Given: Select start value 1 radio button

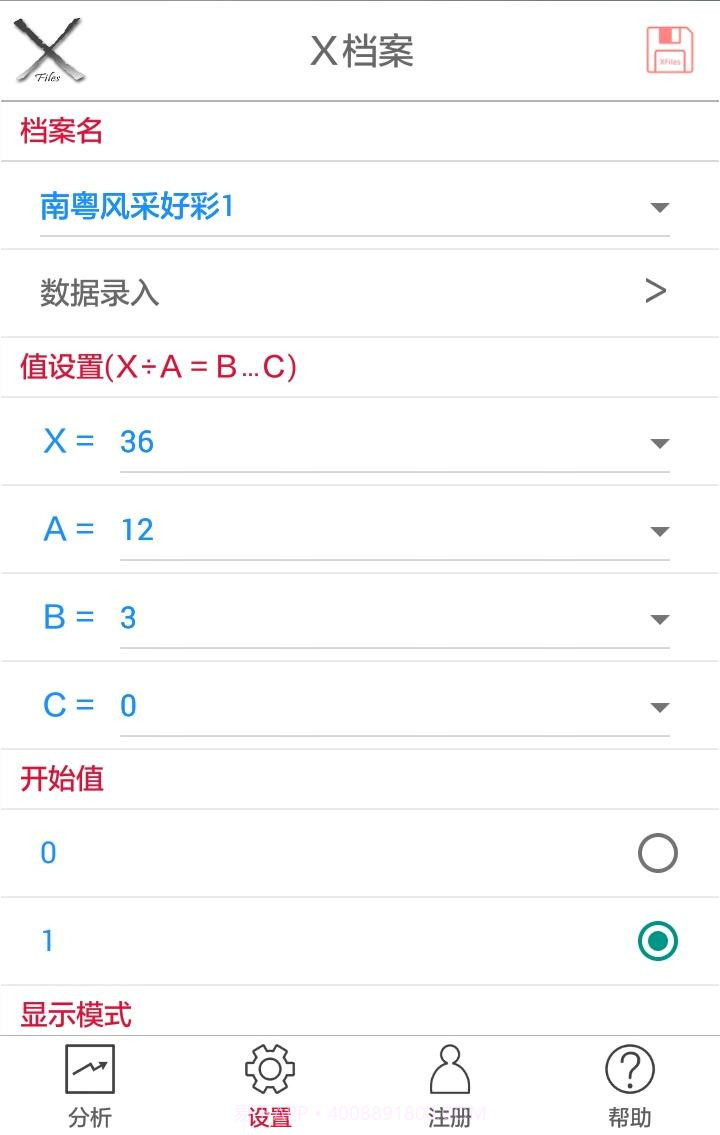Looking at the screenshot, I should tap(657, 941).
